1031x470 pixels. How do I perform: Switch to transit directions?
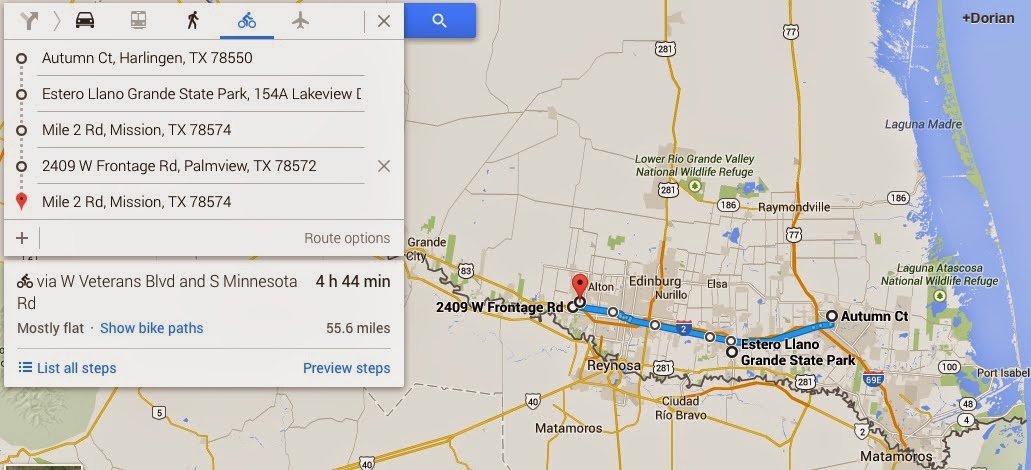pos(138,21)
